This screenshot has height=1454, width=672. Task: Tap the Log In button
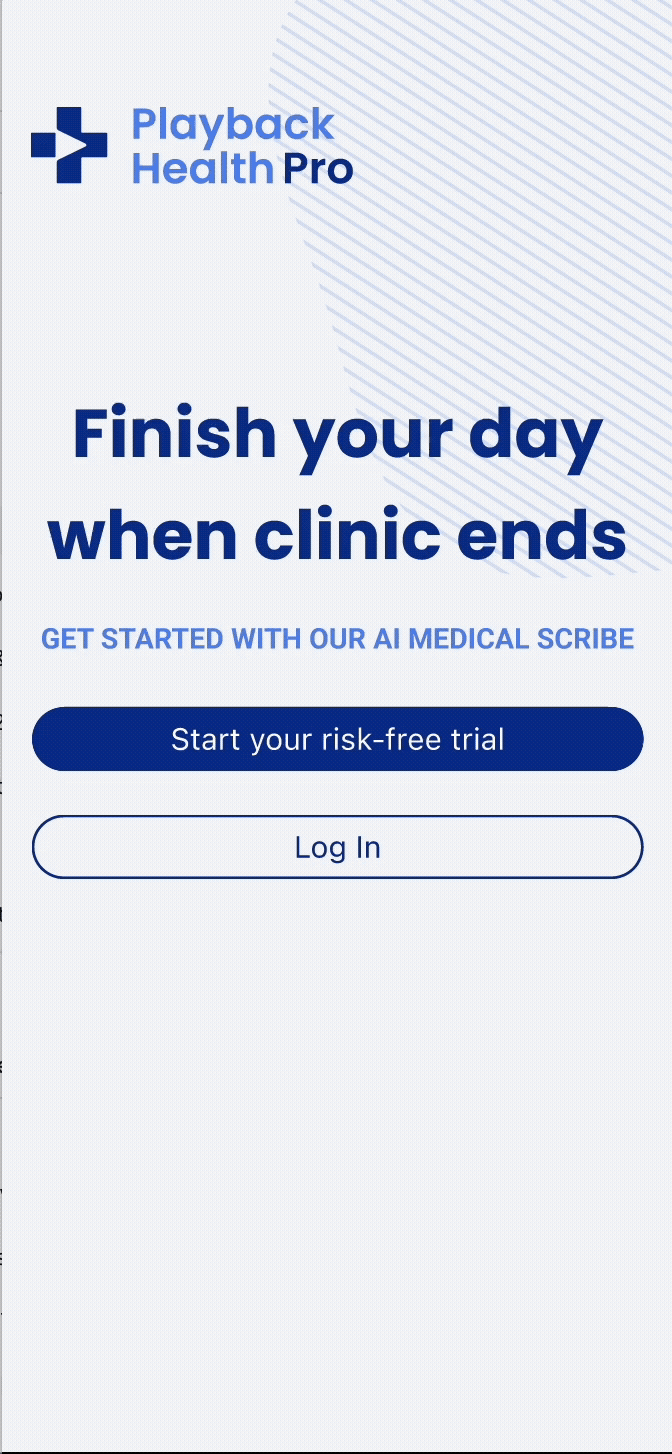337,847
